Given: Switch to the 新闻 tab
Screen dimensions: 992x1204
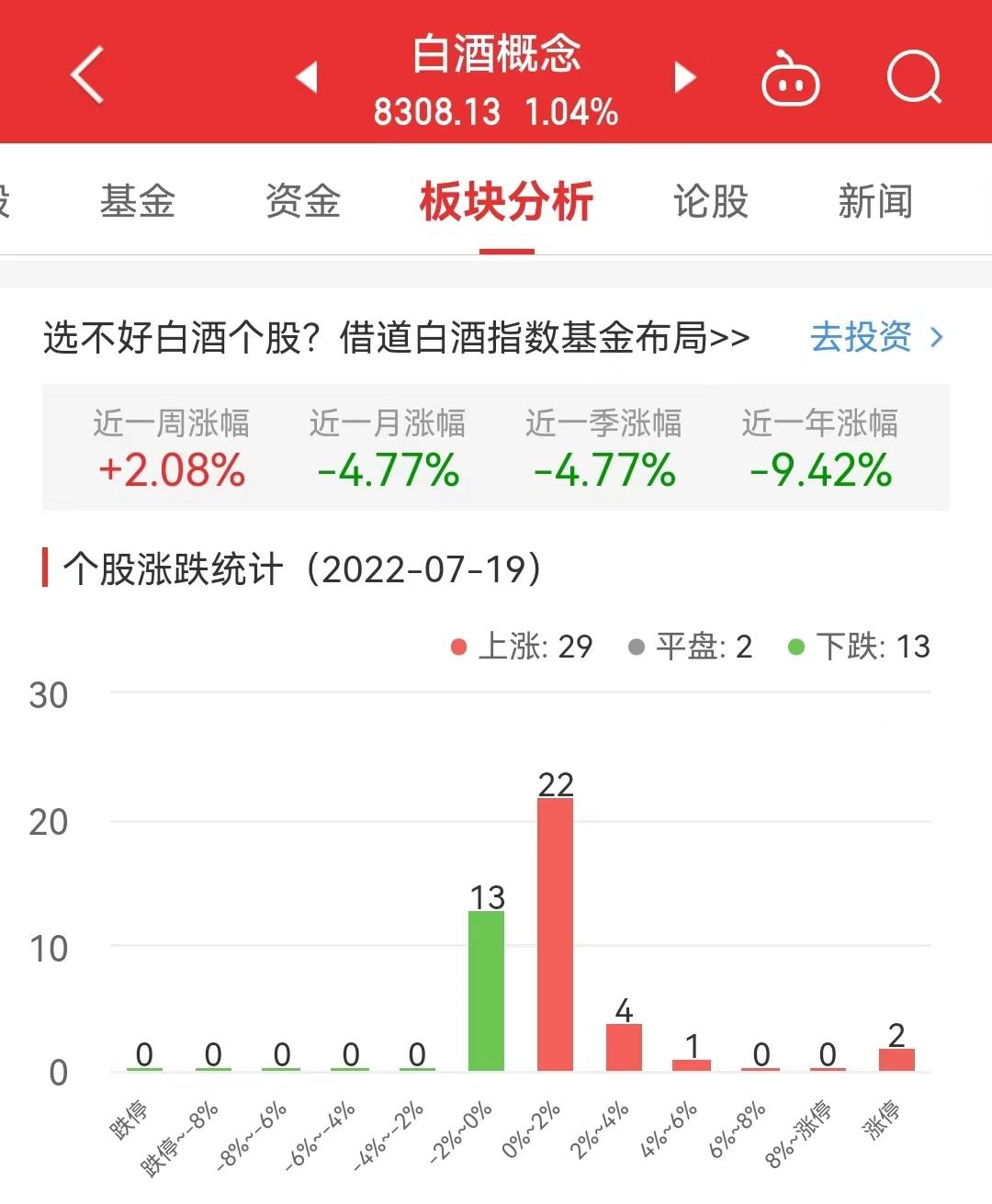Looking at the screenshot, I should tap(875, 201).
